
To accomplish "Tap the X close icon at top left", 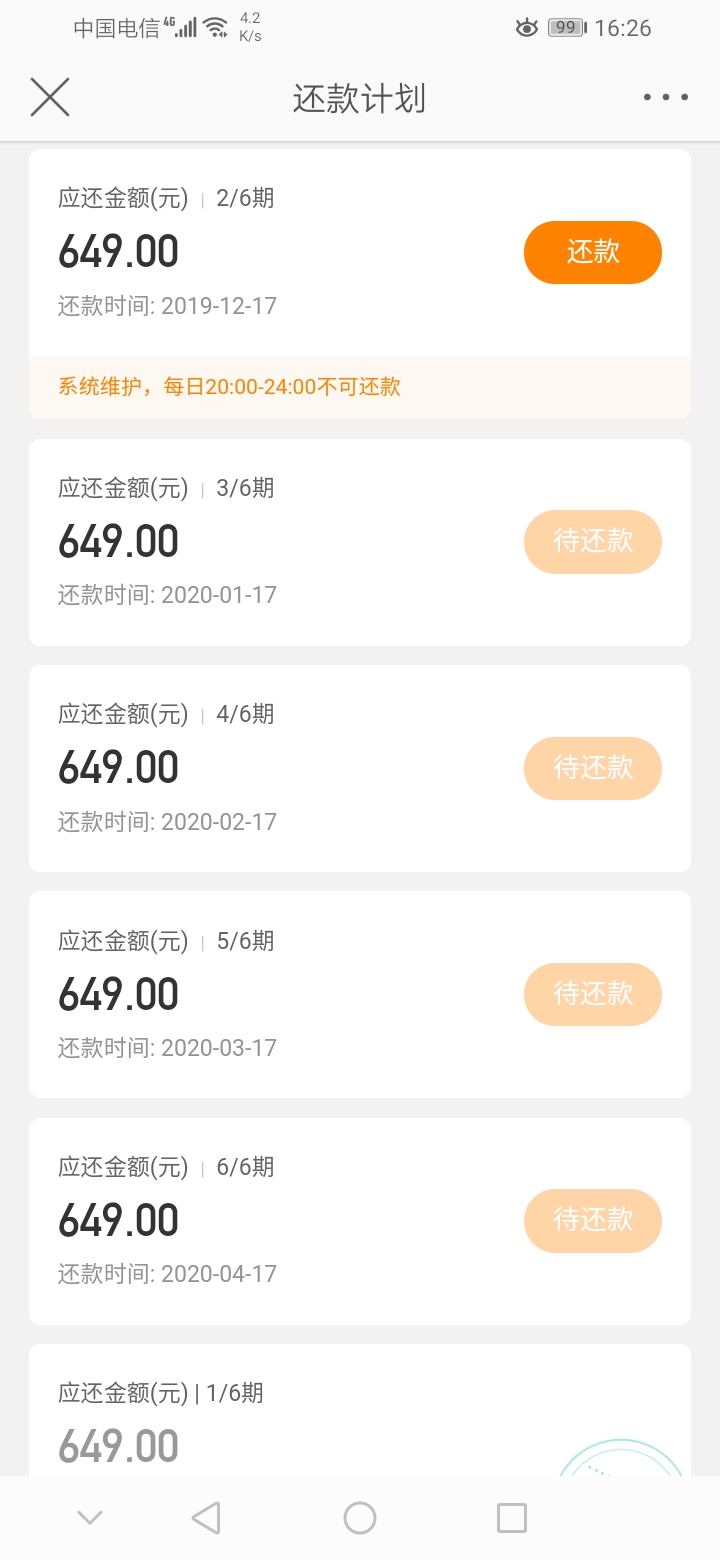I will click(49, 96).
